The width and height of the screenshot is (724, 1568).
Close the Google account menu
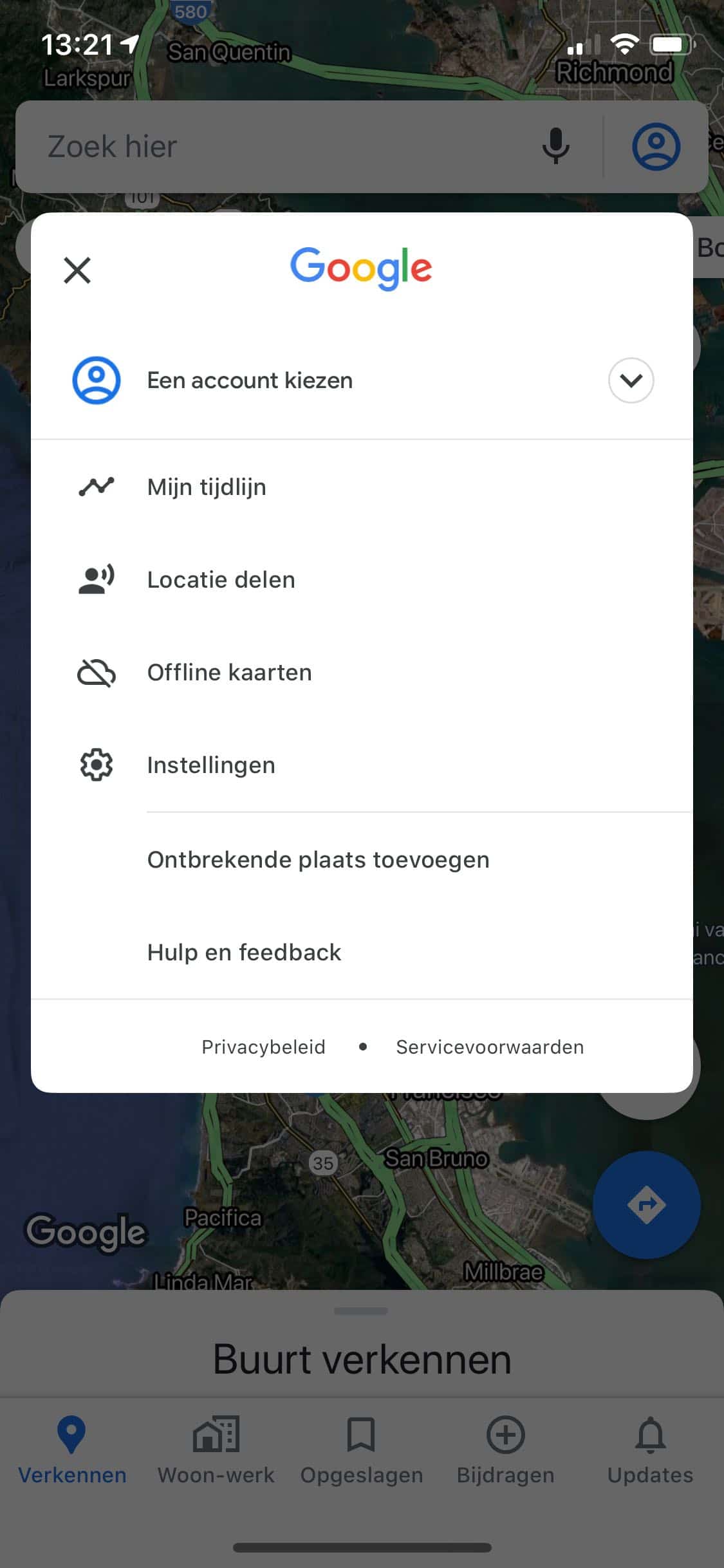pyautogui.click(x=77, y=270)
